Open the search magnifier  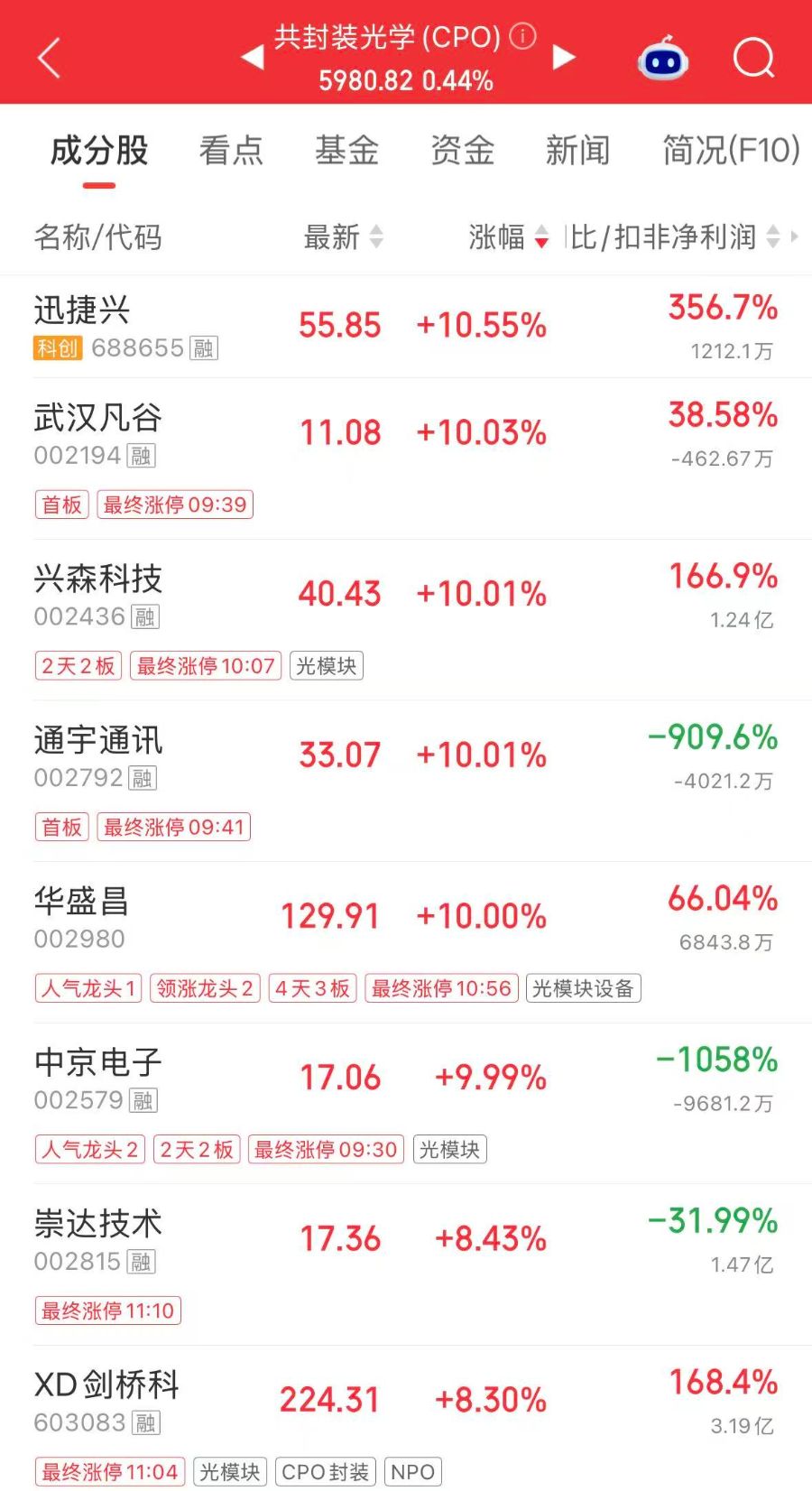tap(754, 58)
